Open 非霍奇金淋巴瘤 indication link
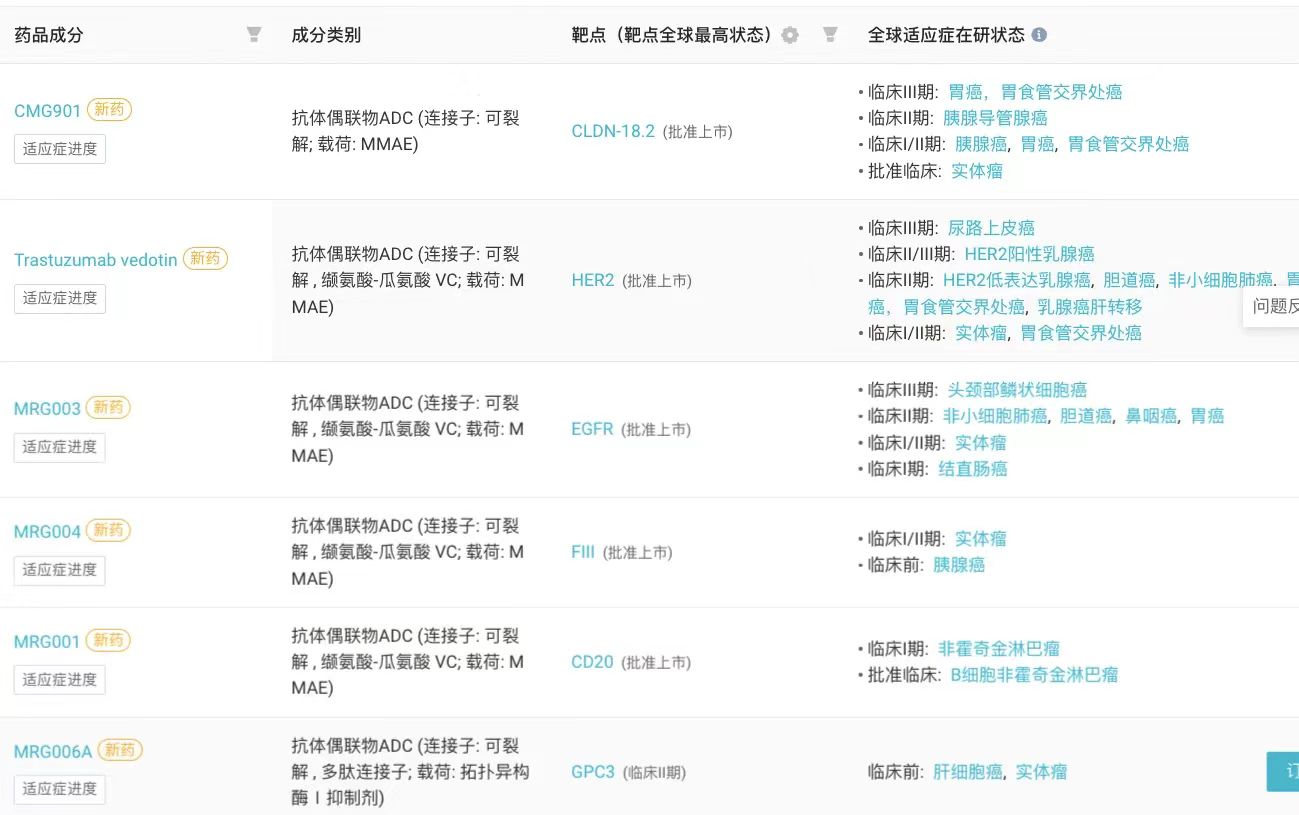The height and width of the screenshot is (815, 1299). (x=999, y=649)
